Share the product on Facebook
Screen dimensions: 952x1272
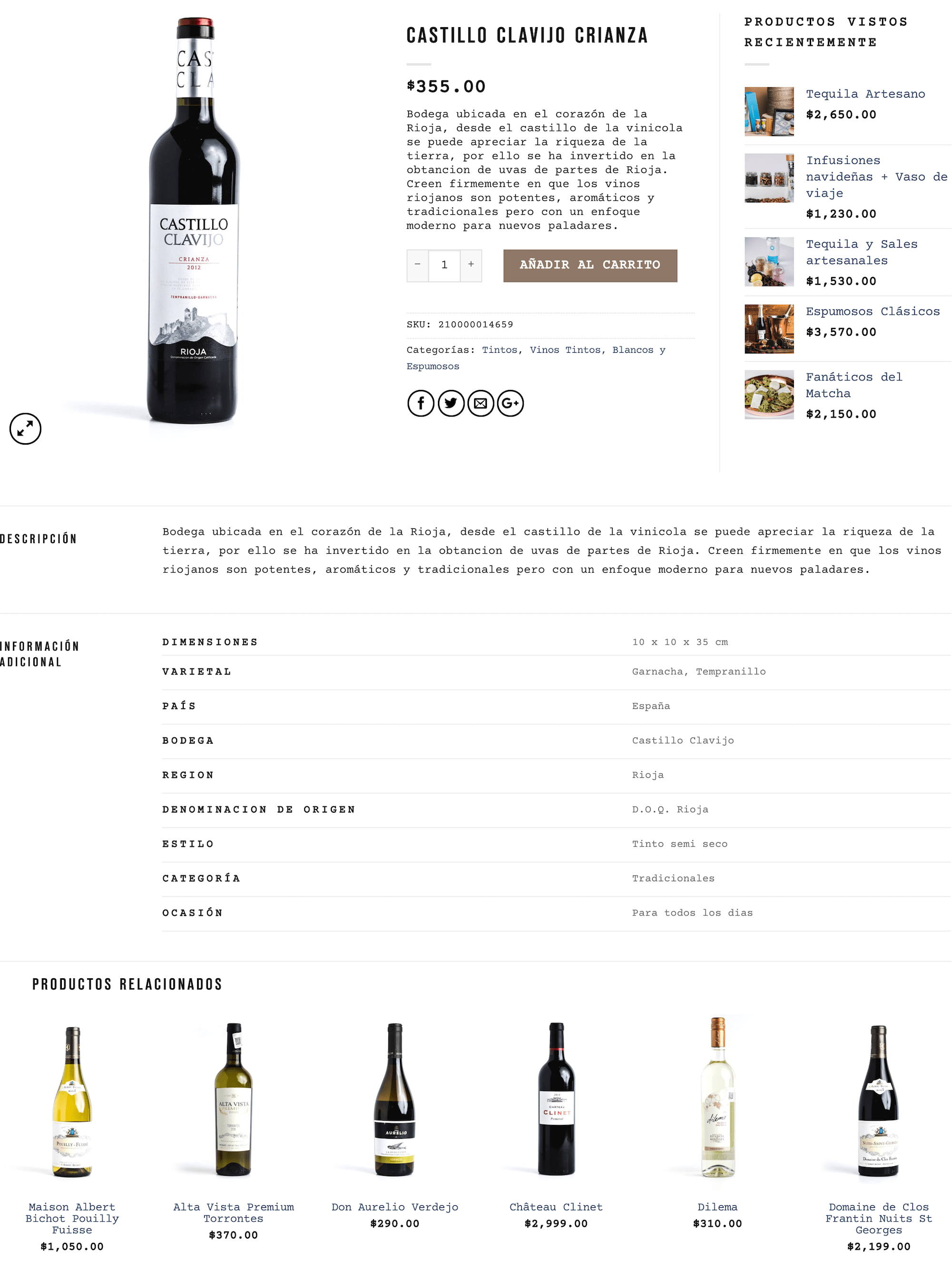pos(421,403)
